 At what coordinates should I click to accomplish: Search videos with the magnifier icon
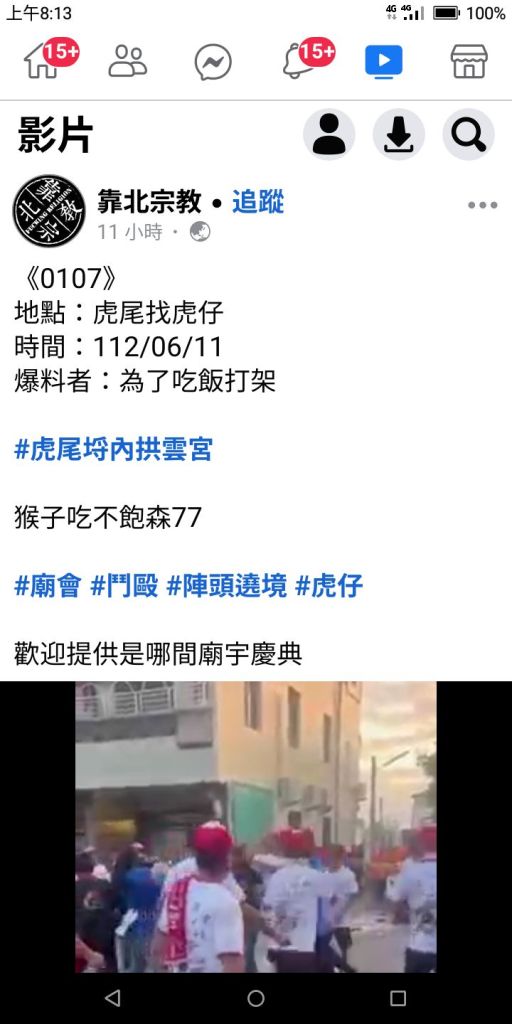coord(469,135)
